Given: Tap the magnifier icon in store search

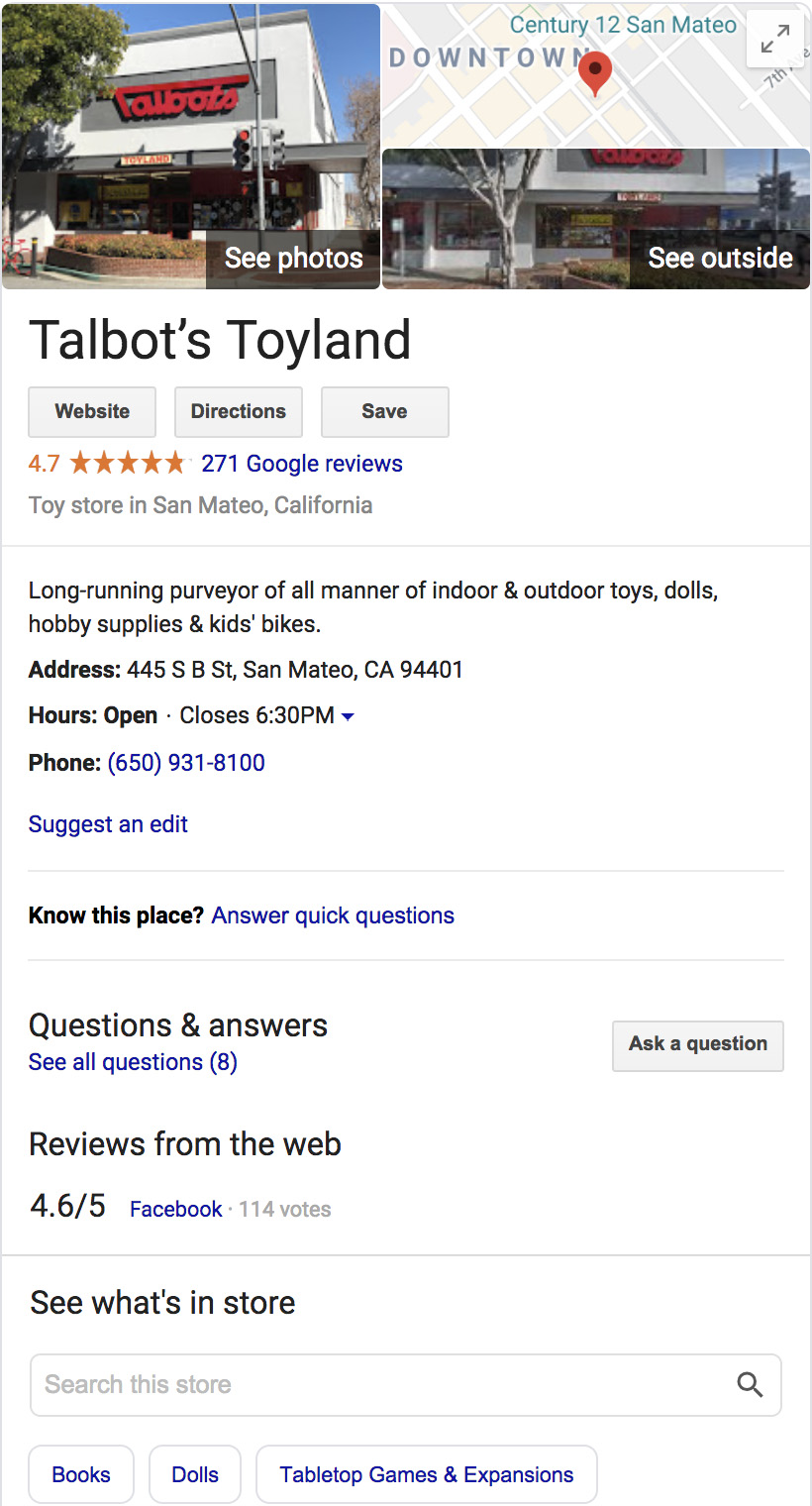Looking at the screenshot, I should (x=751, y=1385).
